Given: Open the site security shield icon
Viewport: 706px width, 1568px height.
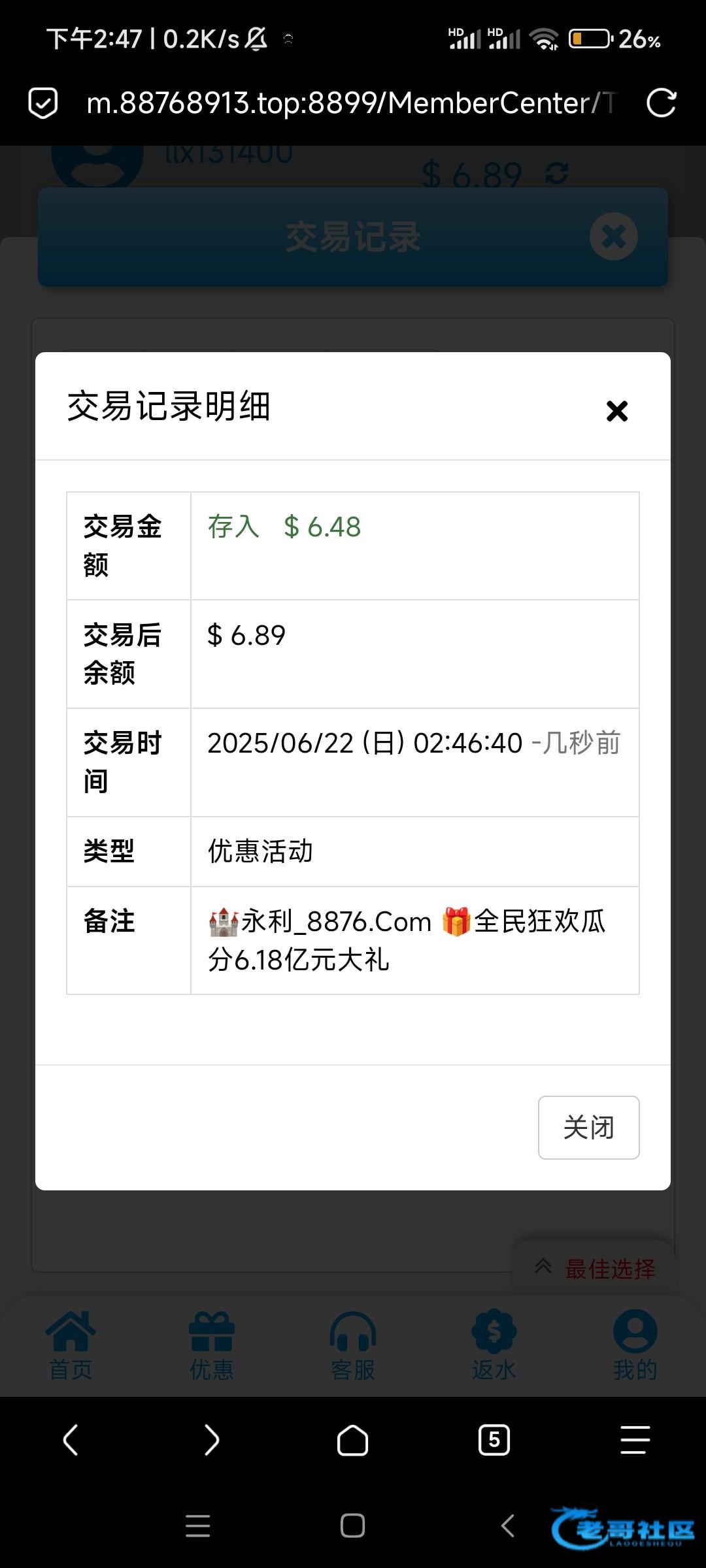Looking at the screenshot, I should (x=43, y=103).
